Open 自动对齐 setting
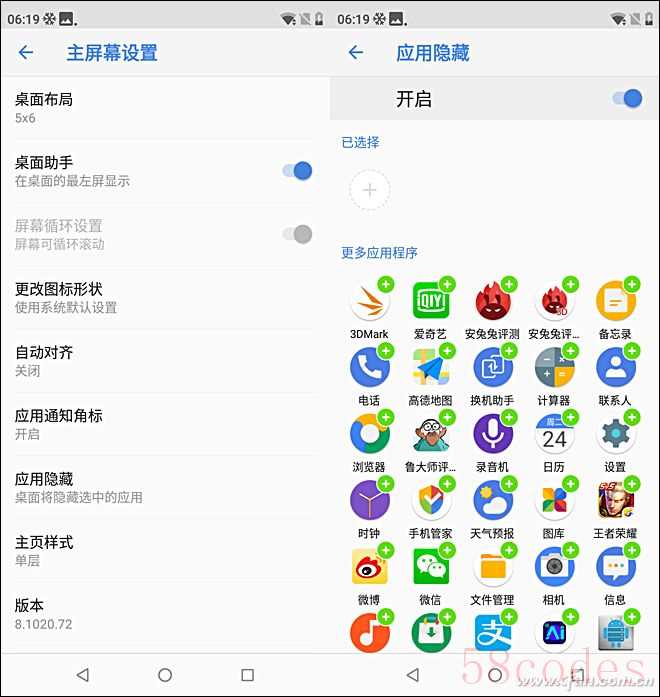Screen dimensions: 660x697 160,360
